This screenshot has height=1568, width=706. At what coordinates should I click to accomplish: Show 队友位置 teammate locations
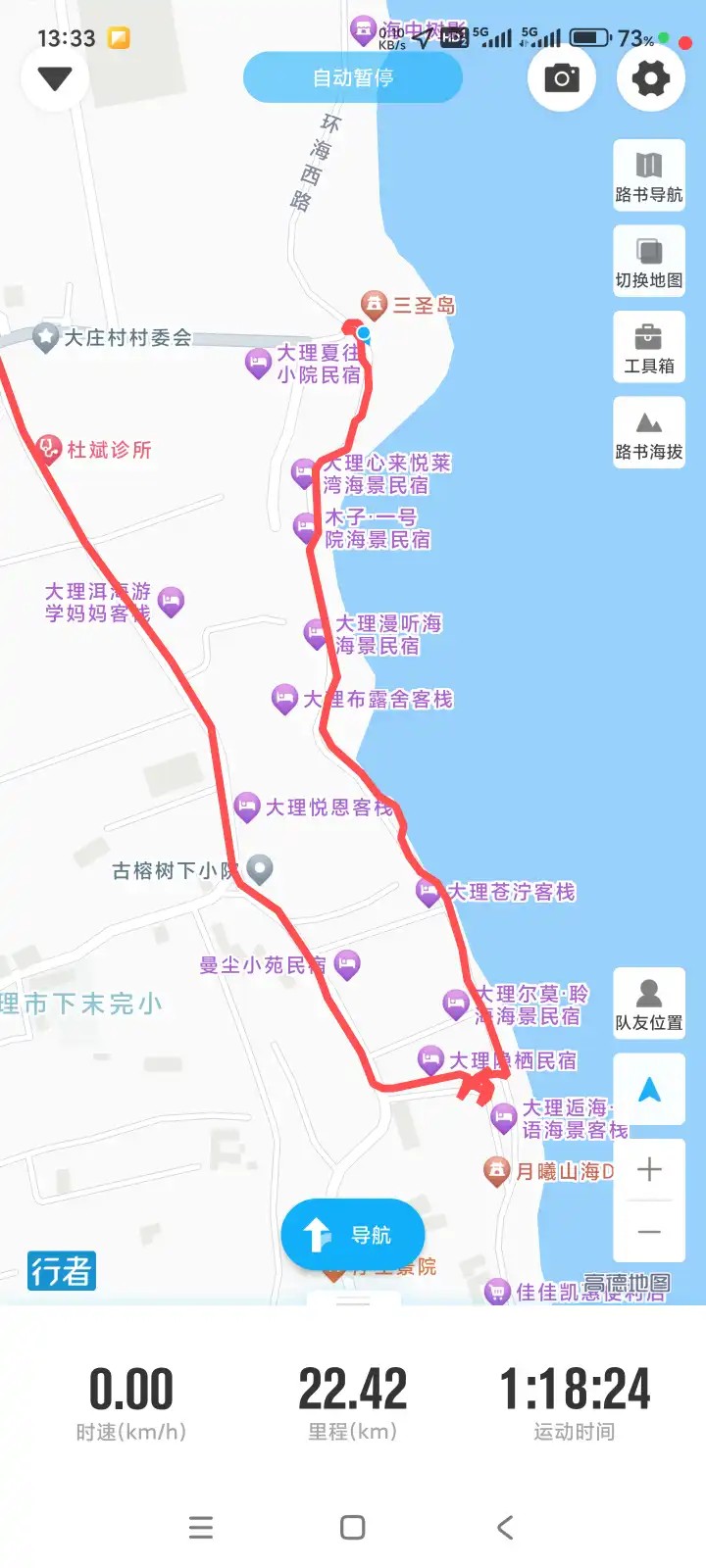click(649, 1003)
